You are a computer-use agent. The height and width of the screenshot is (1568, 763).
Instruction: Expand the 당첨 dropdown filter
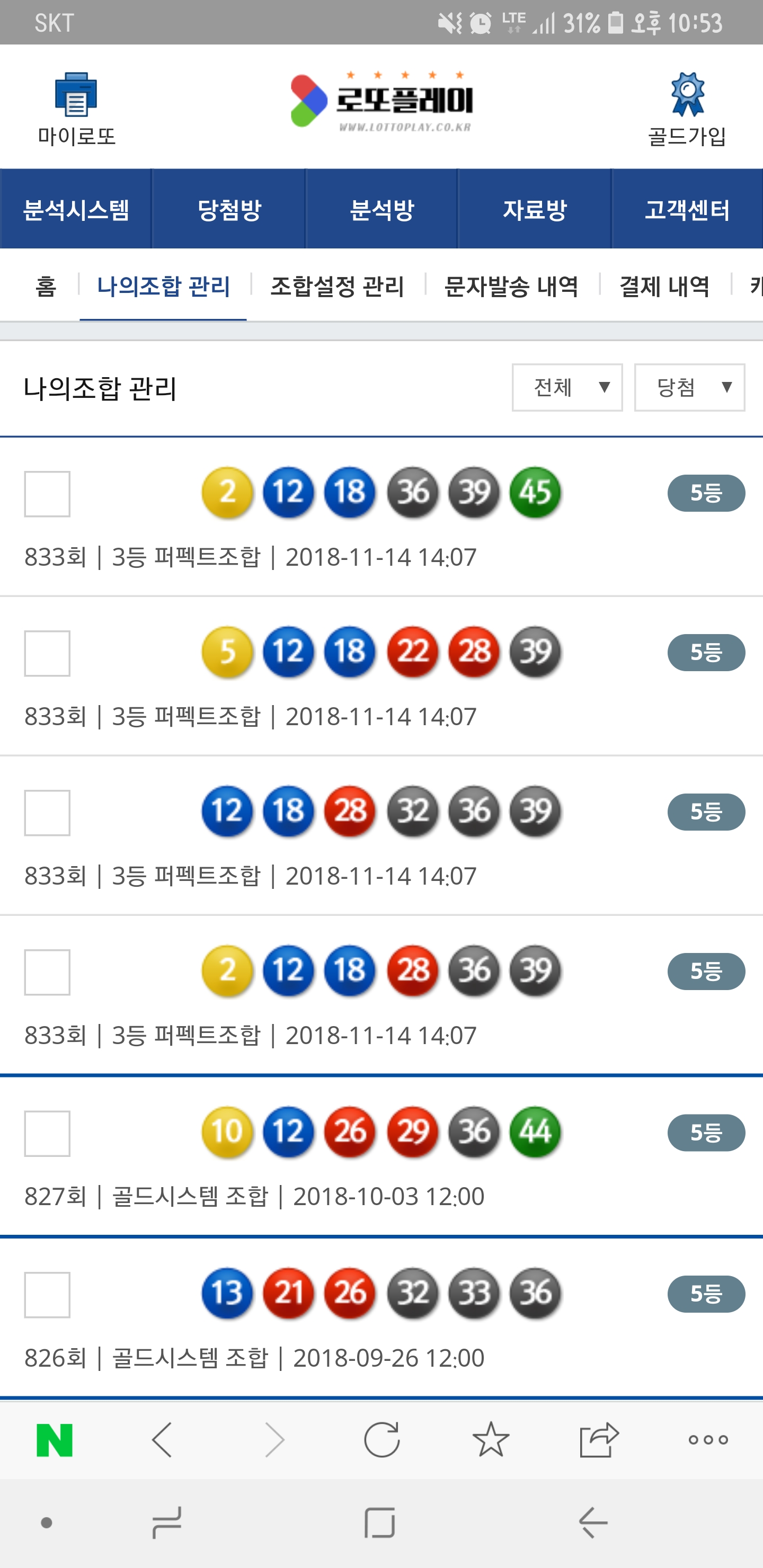pos(689,388)
